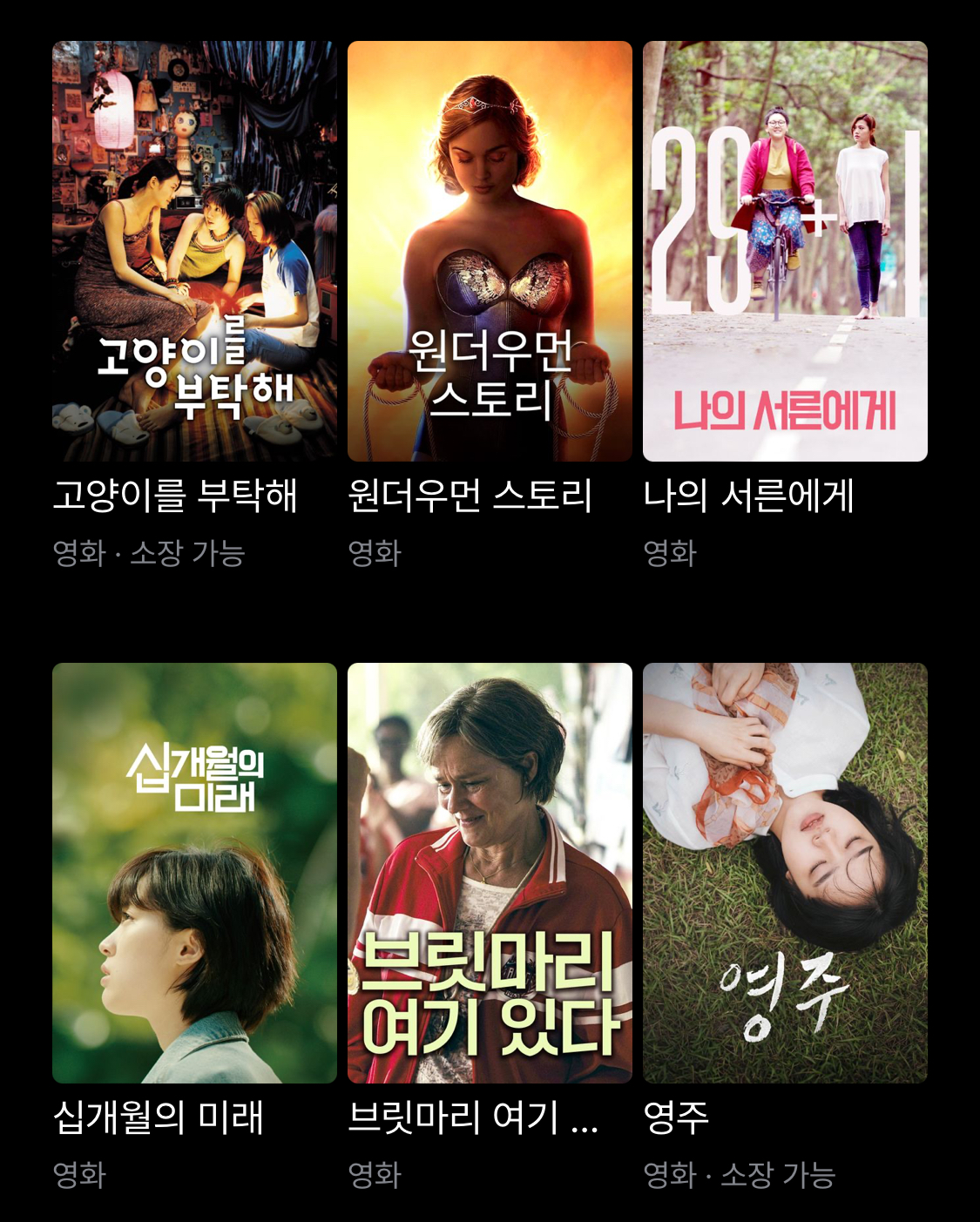Select the 원더우먼 스토리 poster
This screenshot has height=1222, width=980.
[x=490, y=251]
